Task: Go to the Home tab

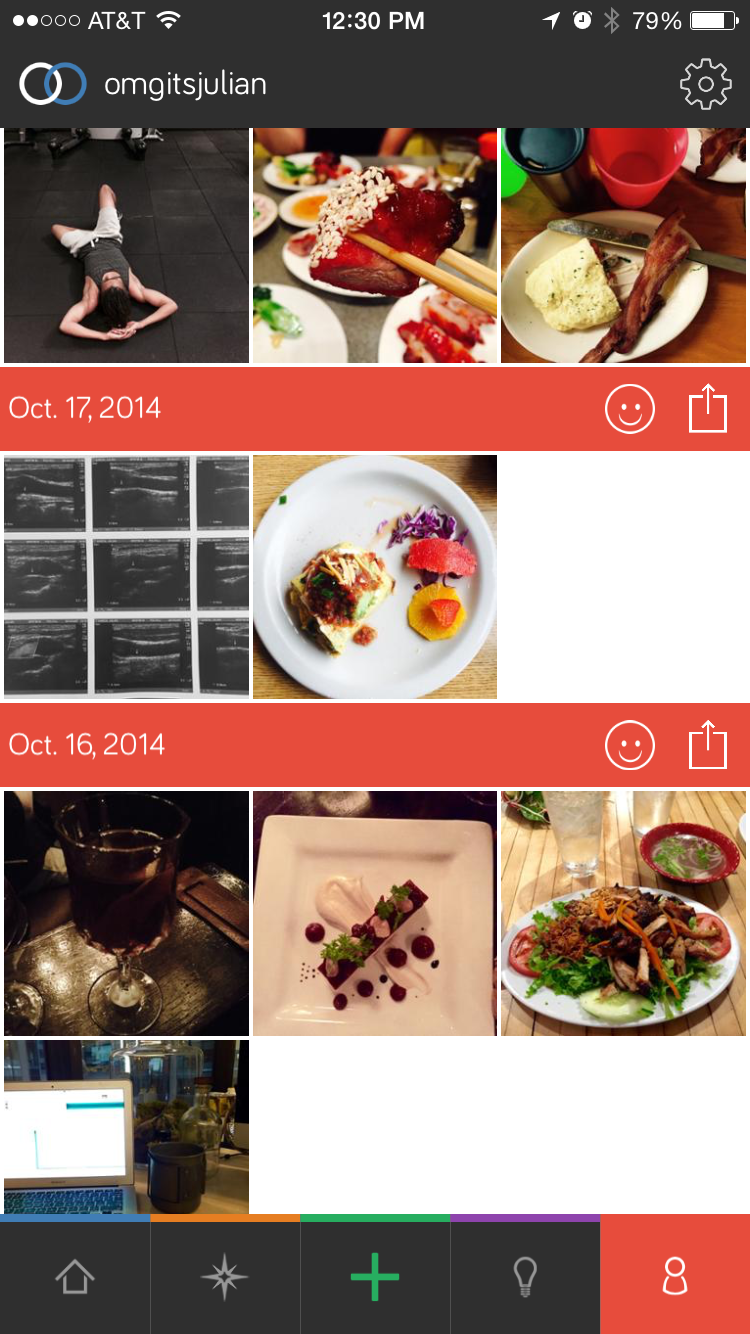Action: coord(75,1277)
